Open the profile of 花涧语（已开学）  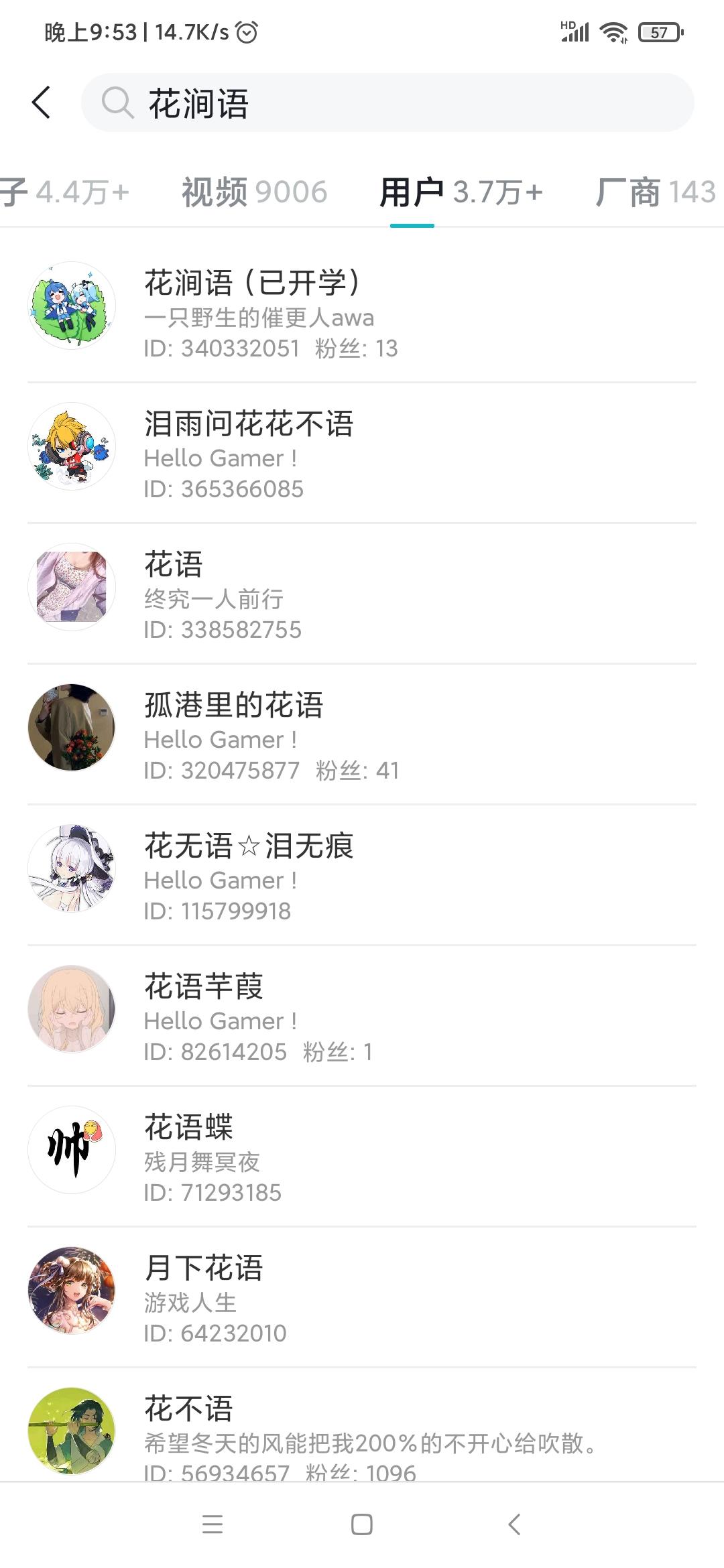[362, 312]
